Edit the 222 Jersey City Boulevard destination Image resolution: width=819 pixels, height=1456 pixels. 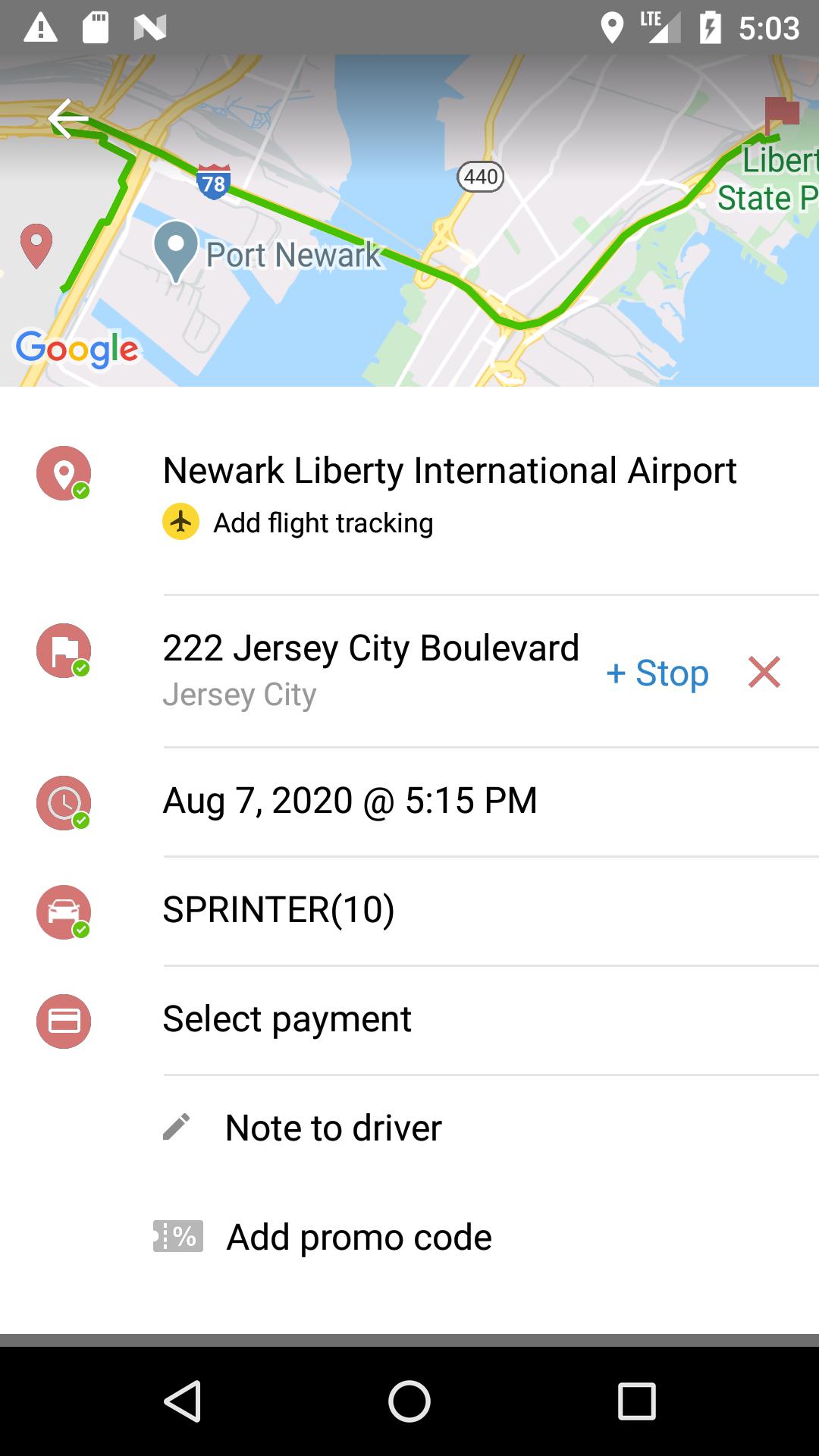(x=370, y=669)
